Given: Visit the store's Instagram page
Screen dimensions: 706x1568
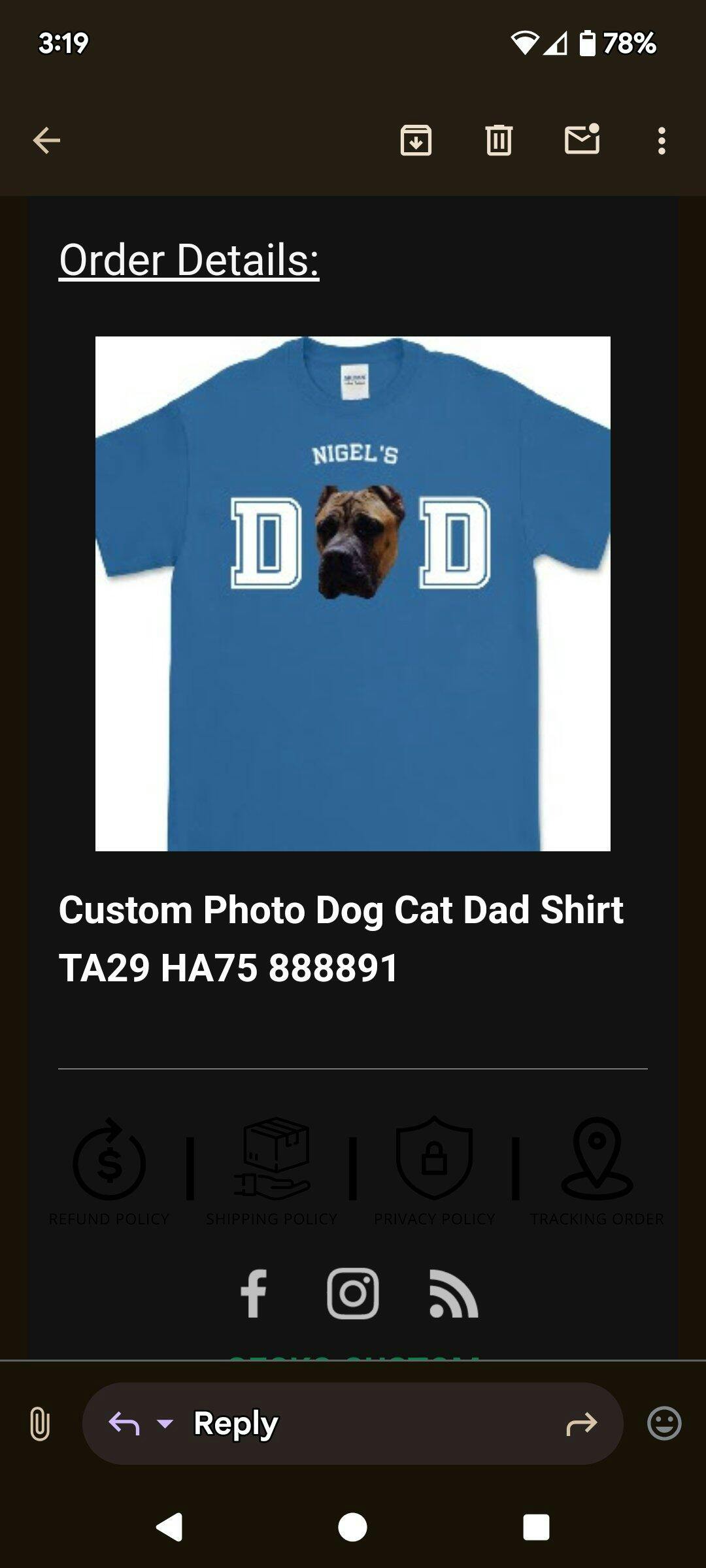Looking at the screenshot, I should point(353,1293).
